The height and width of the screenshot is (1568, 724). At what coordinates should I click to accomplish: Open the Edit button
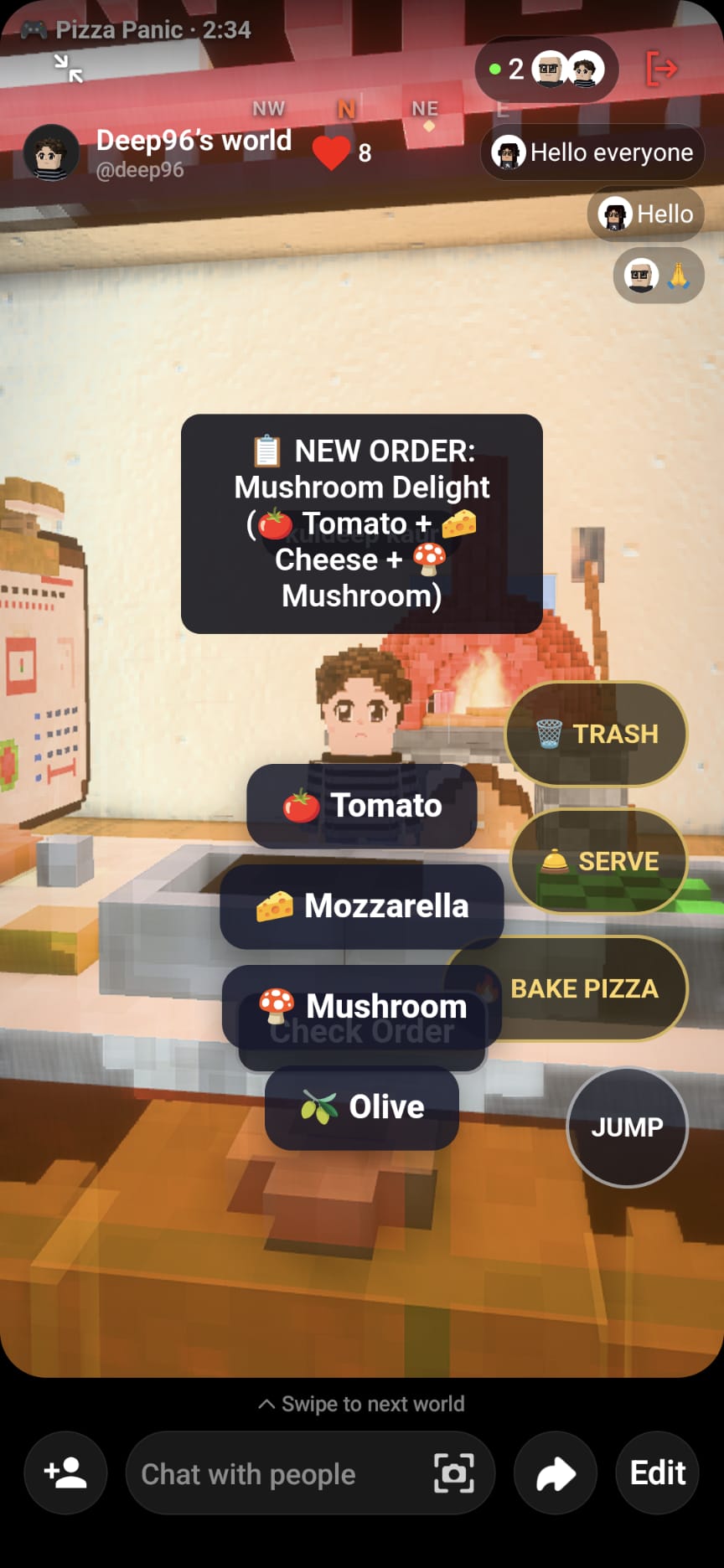[658, 1473]
